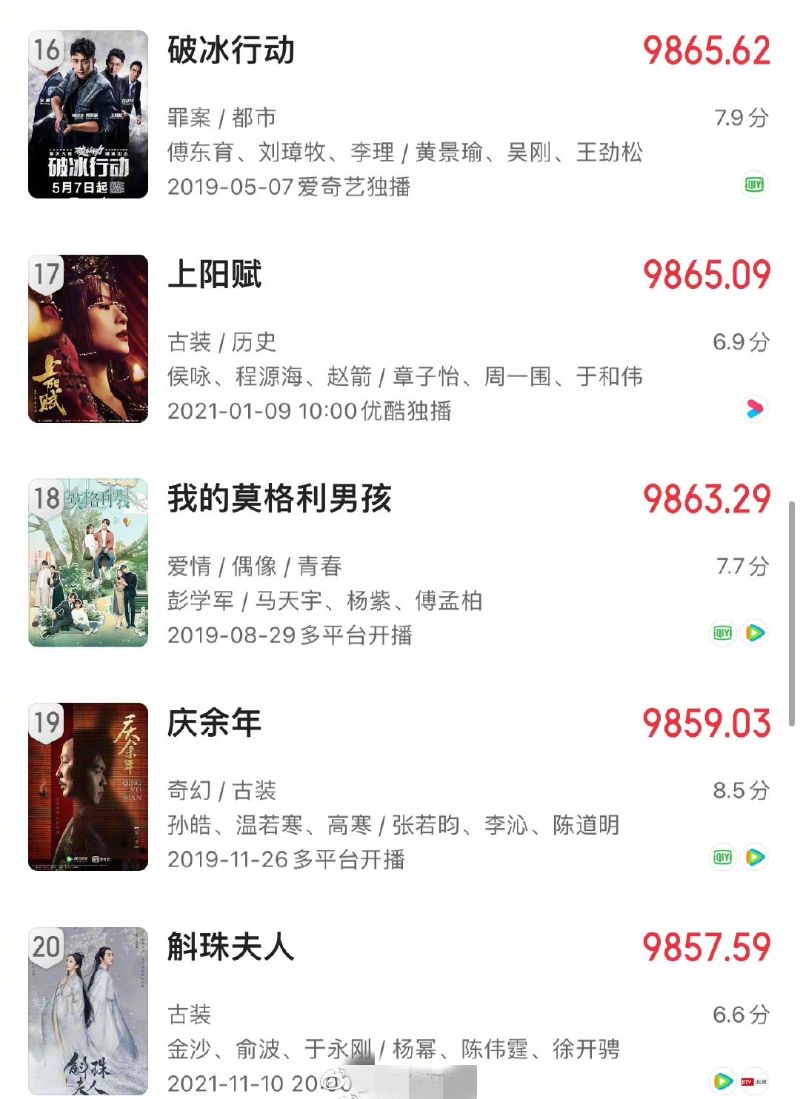The width and height of the screenshot is (800, 1099).
Task: Tap the 斛珠夫人 list item
Action: tap(231, 947)
